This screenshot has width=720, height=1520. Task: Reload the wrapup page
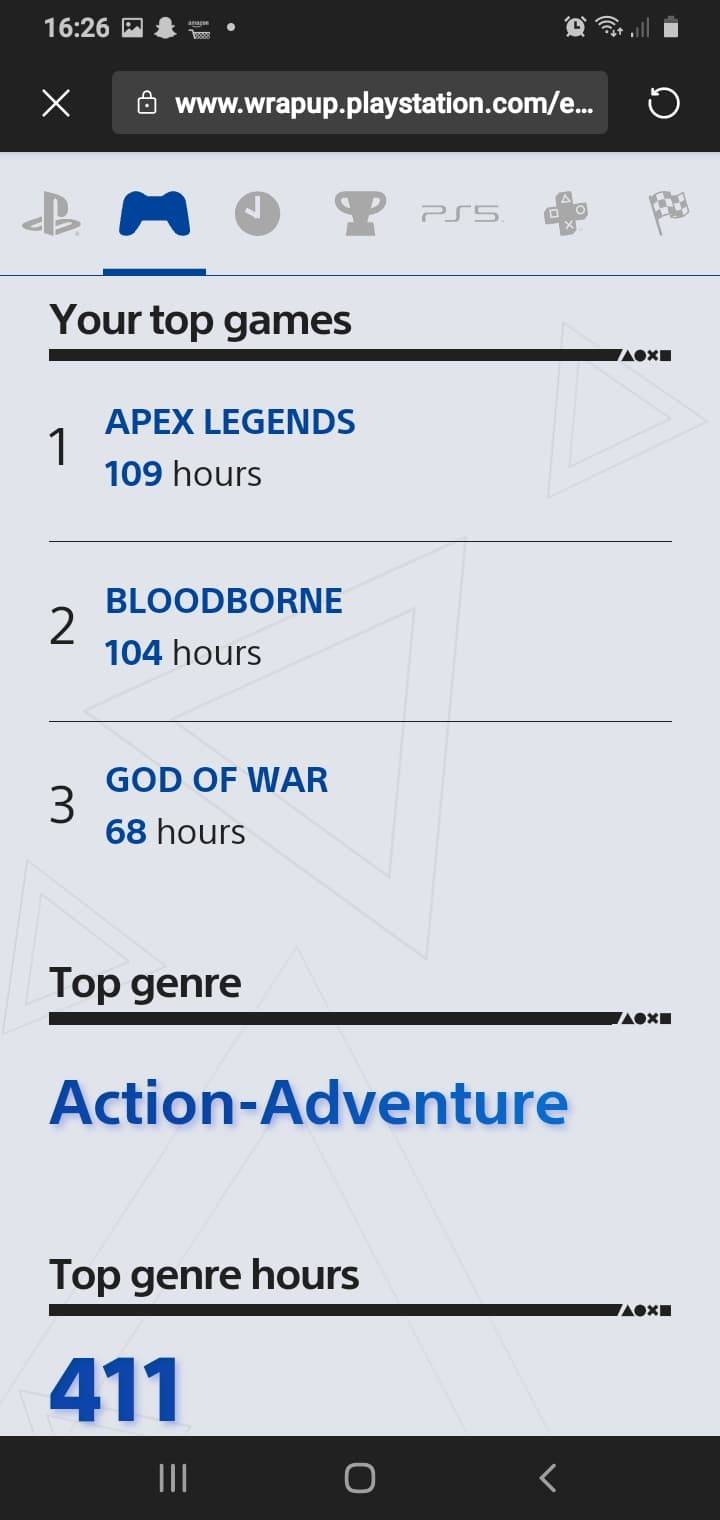coord(663,103)
